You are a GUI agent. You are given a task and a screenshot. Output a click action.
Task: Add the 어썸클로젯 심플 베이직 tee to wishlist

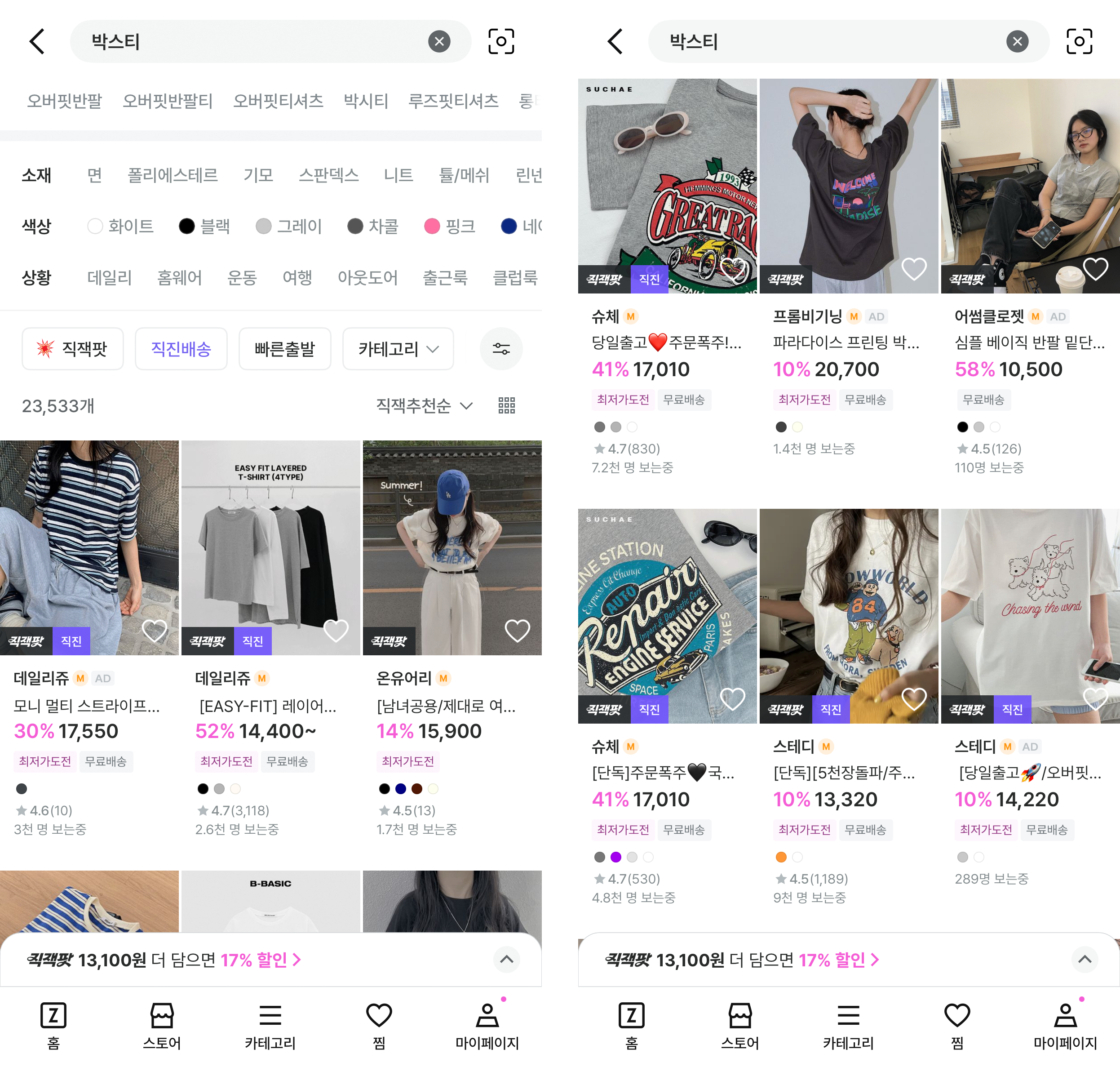click(1095, 268)
